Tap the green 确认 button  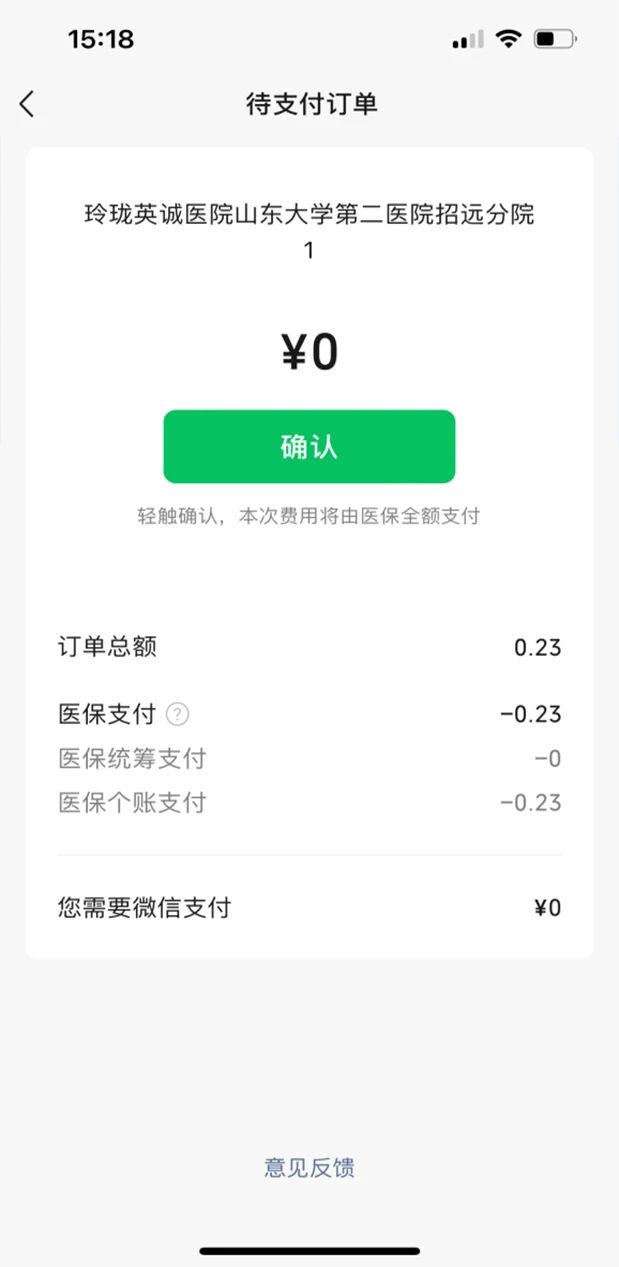pyautogui.click(x=309, y=446)
